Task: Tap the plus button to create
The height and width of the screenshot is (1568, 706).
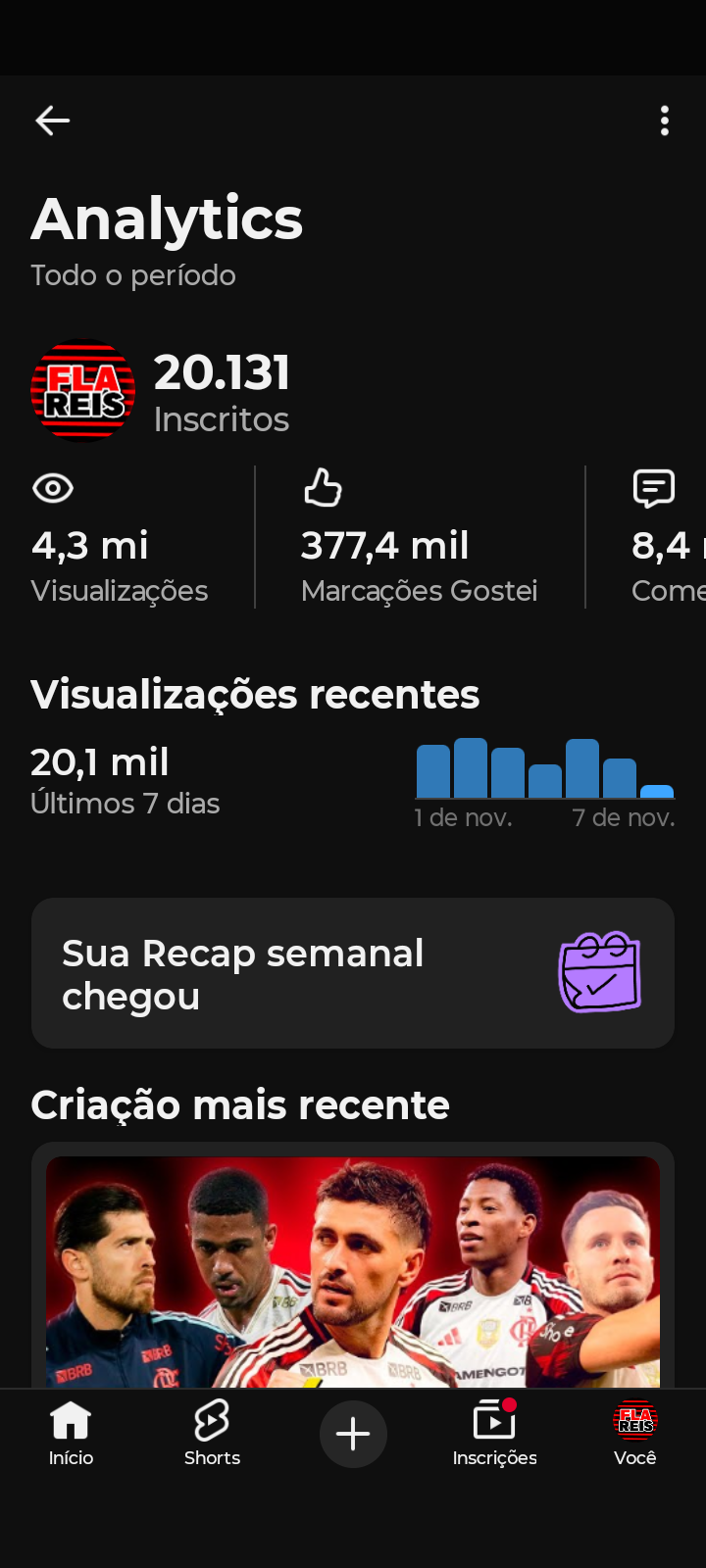Action: [353, 1434]
